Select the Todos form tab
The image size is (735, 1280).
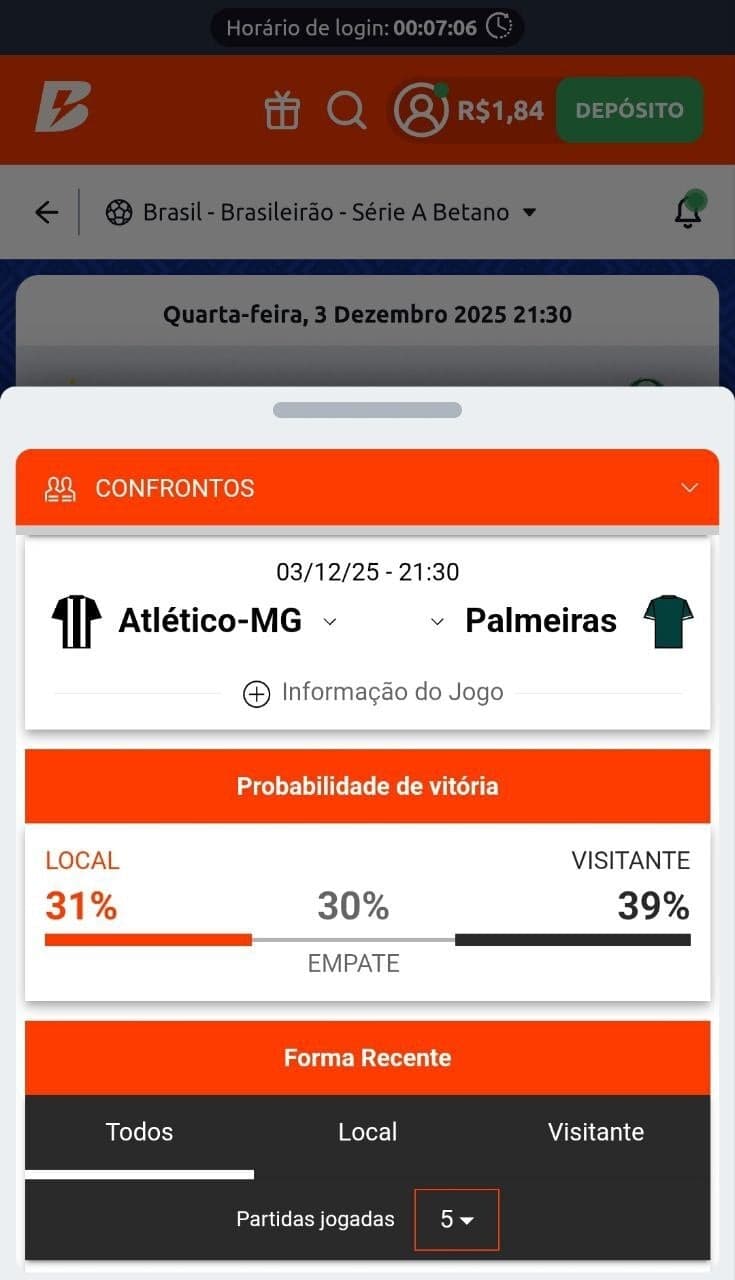coord(139,1132)
